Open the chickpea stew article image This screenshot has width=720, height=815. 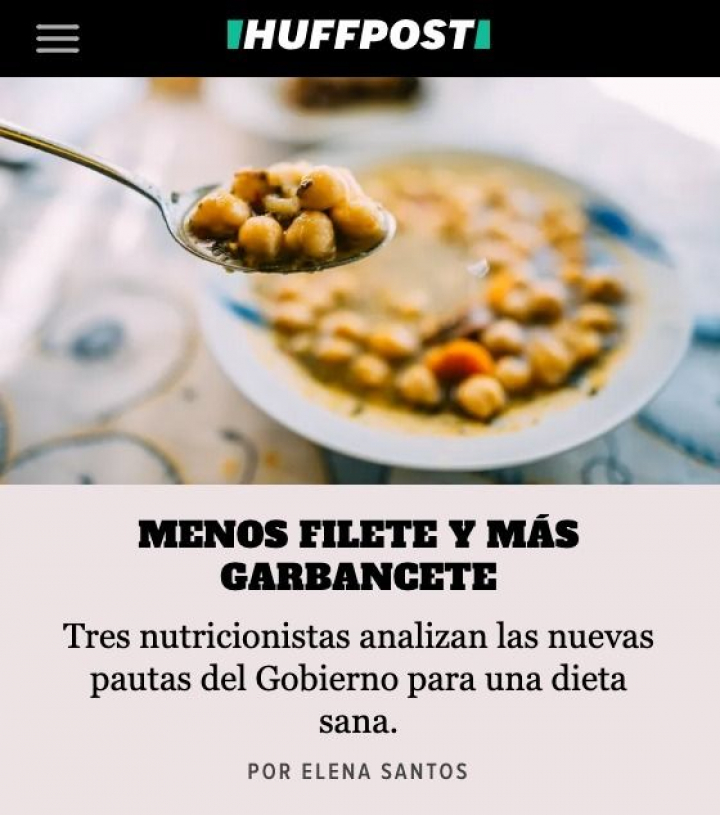[360, 281]
